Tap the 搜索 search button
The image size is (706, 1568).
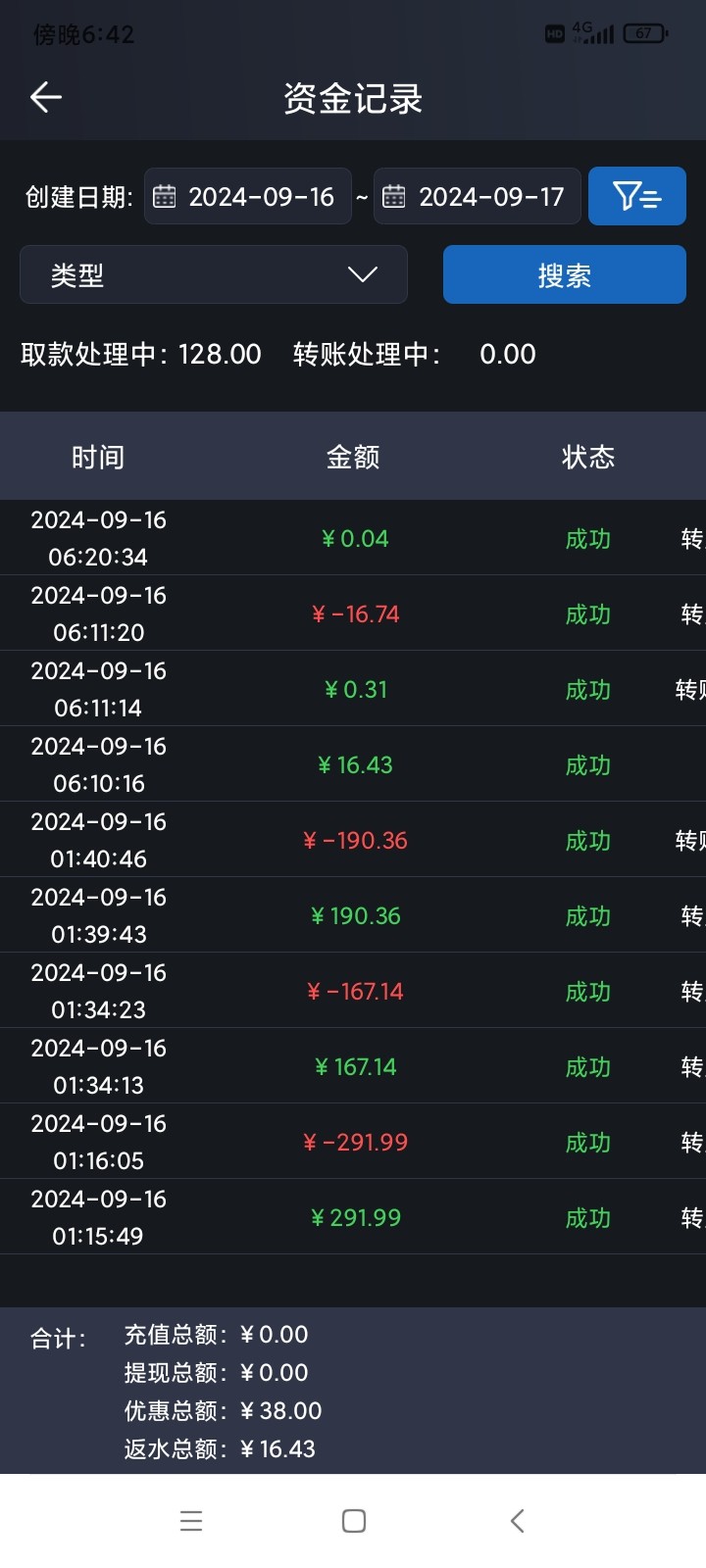coord(565,275)
